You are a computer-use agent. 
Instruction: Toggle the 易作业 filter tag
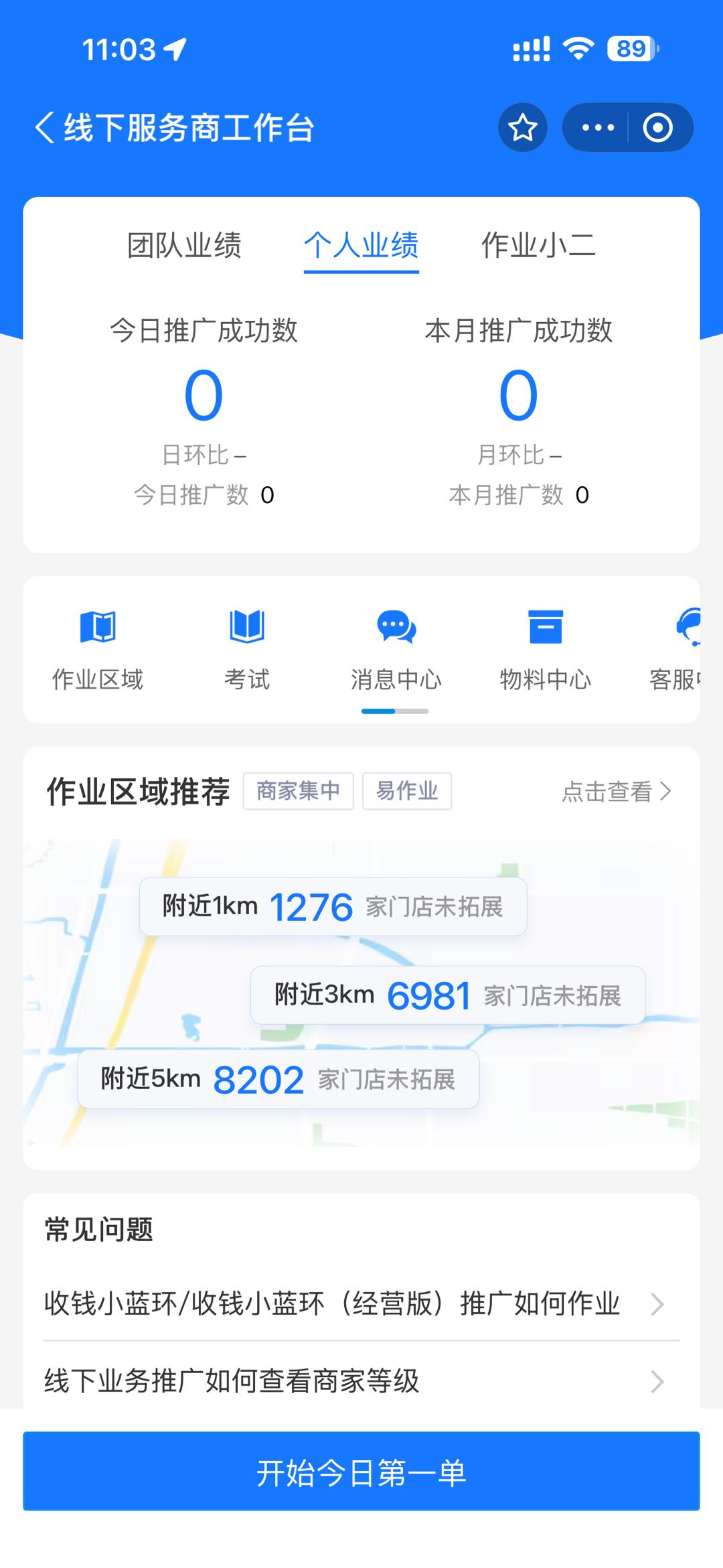point(407,791)
